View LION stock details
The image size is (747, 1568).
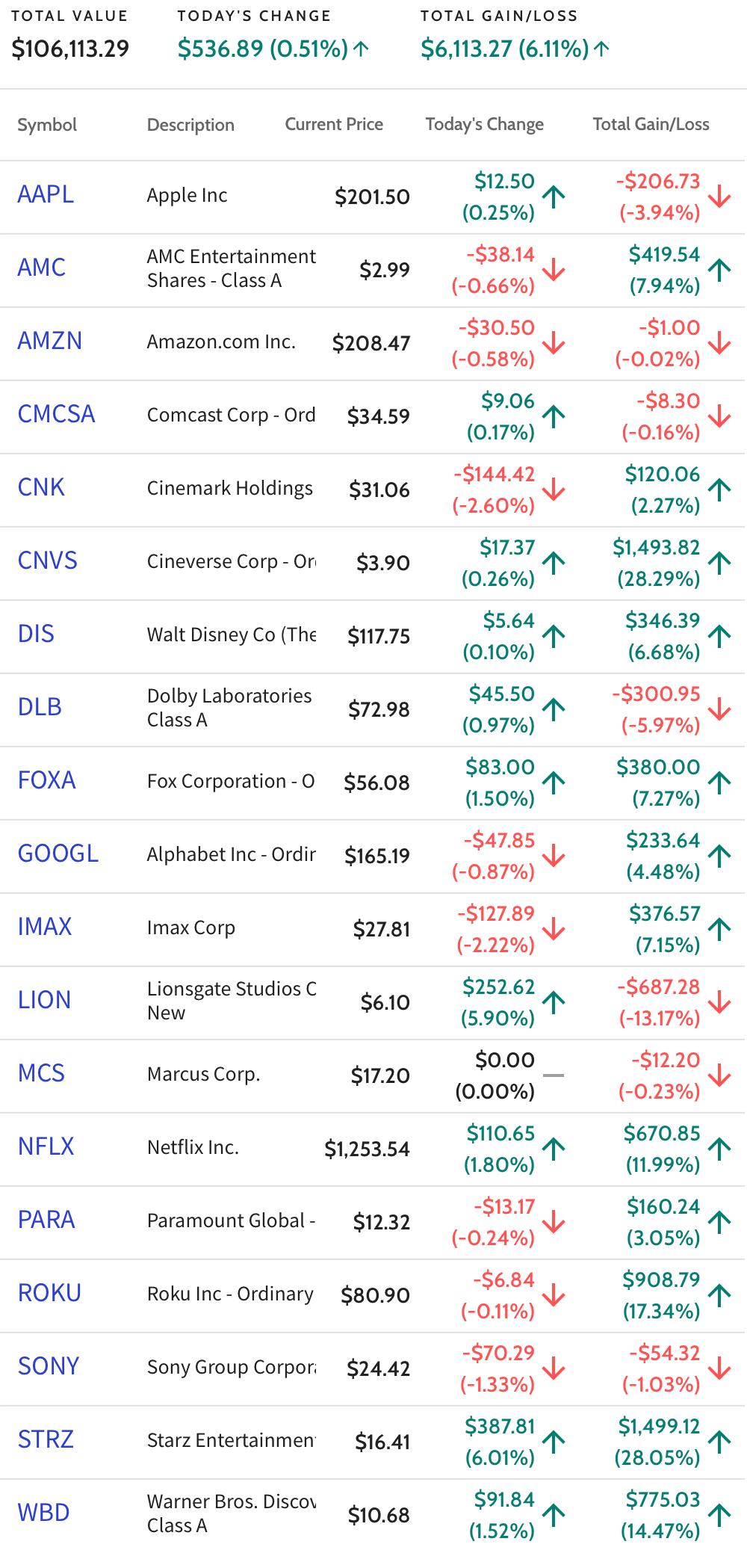pos(44,1000)
